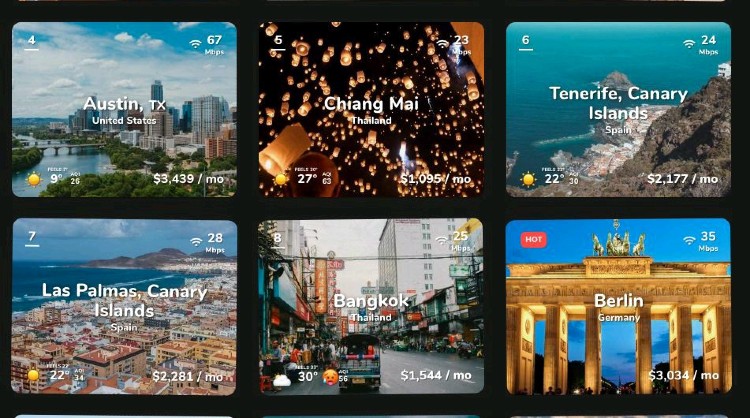Open the Bangkok, Thailand card

pos(371,306)
